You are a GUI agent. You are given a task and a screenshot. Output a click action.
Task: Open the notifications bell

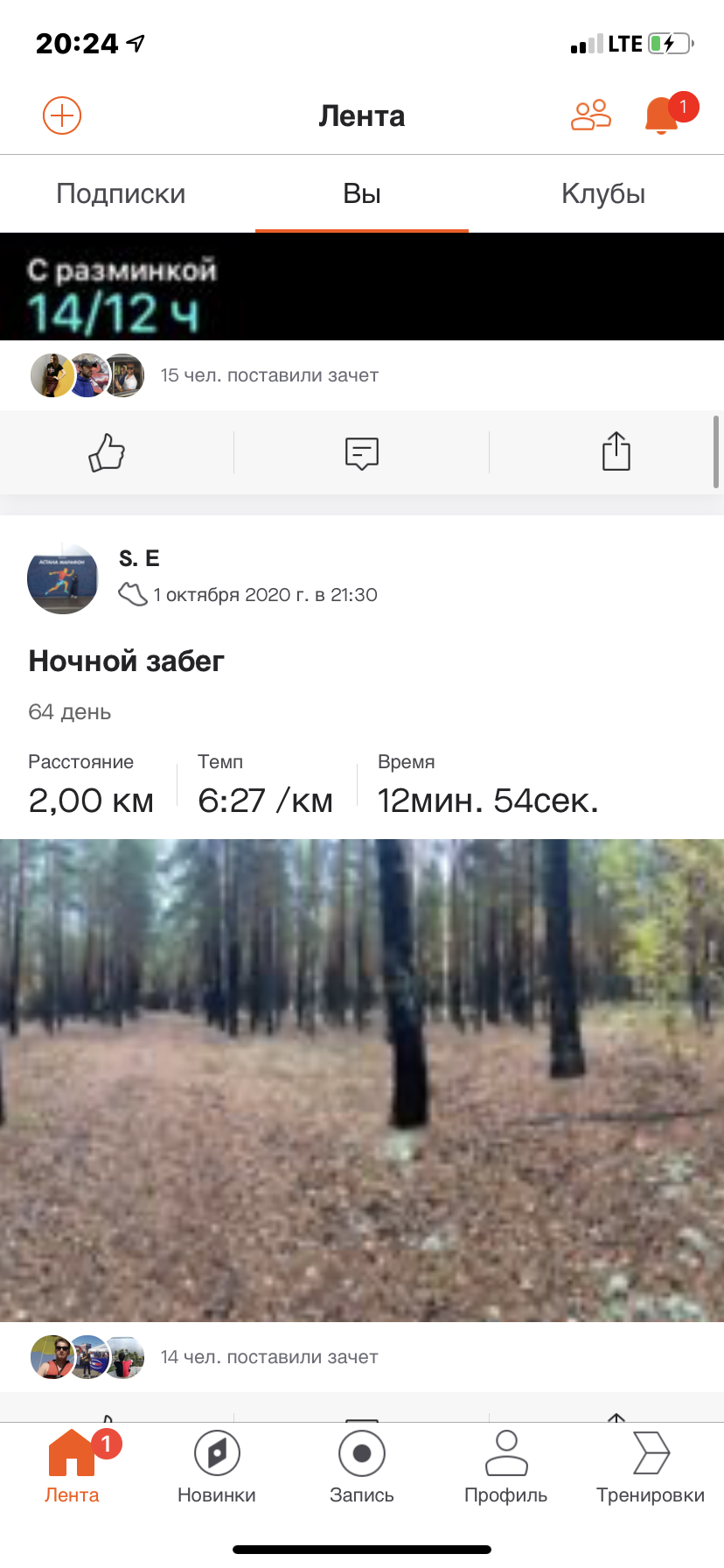point(662,115)
